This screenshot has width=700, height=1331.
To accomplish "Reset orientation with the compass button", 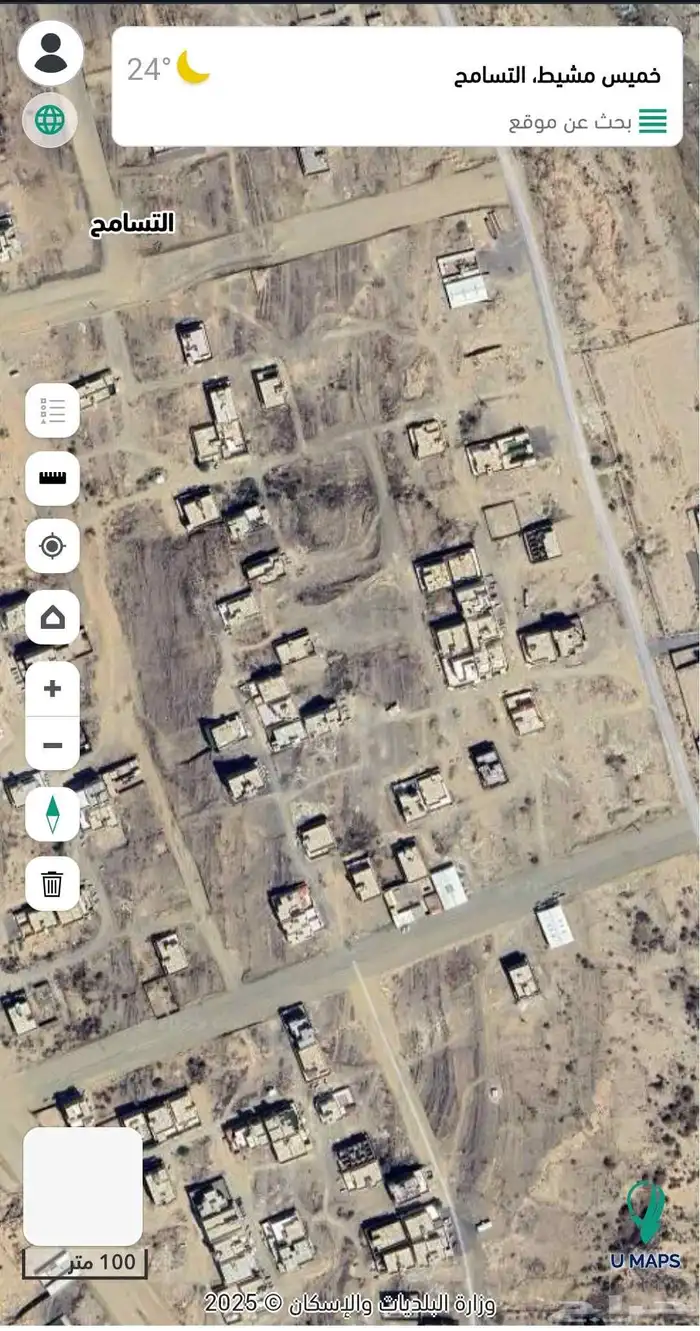I will pyautogui.click(x=52, y=814).
